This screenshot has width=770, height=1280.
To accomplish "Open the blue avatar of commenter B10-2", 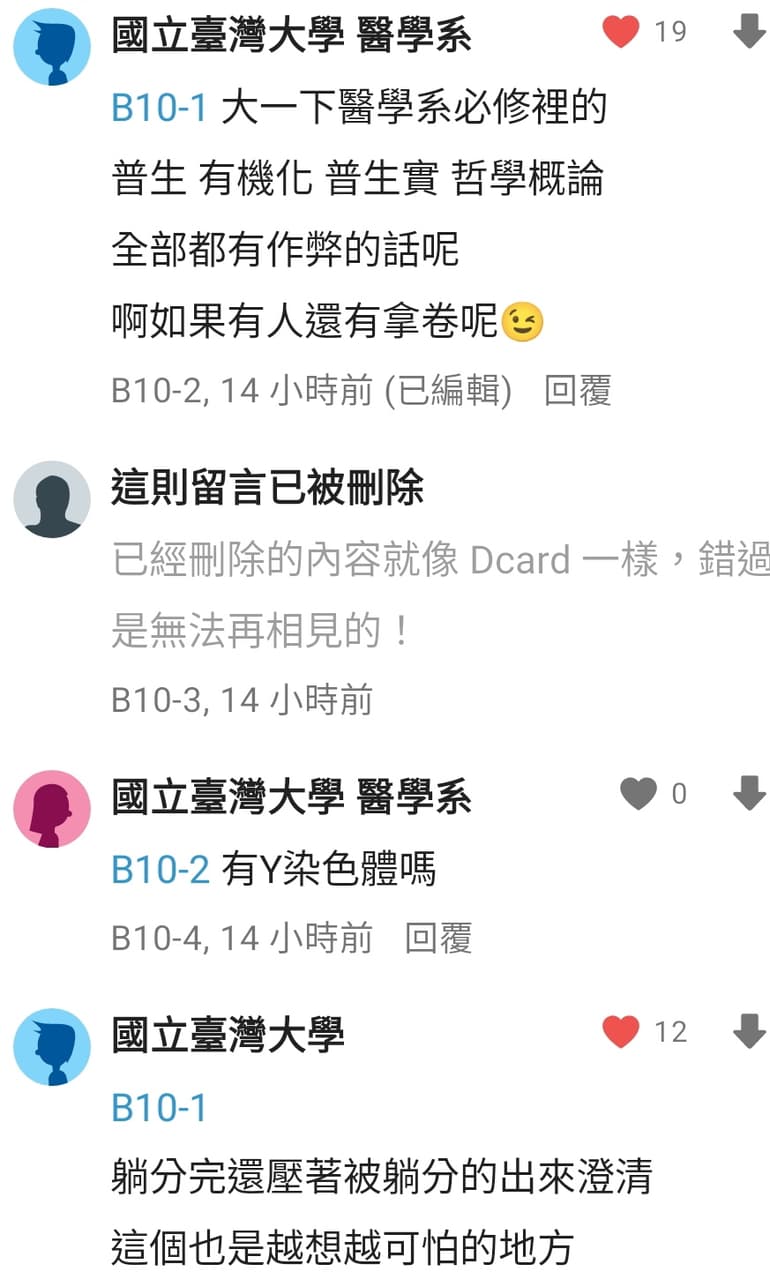I will [x=52, y=47].
